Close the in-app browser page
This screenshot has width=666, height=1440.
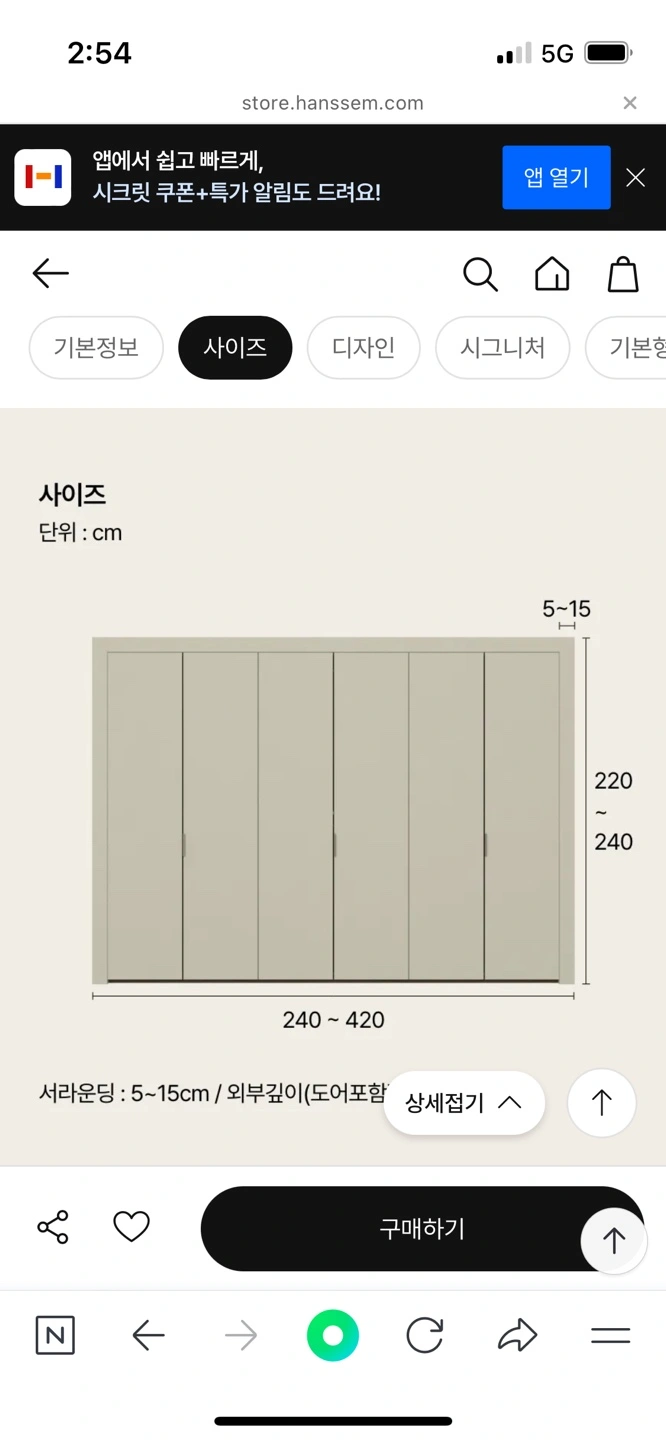click(x=629, y=103)
